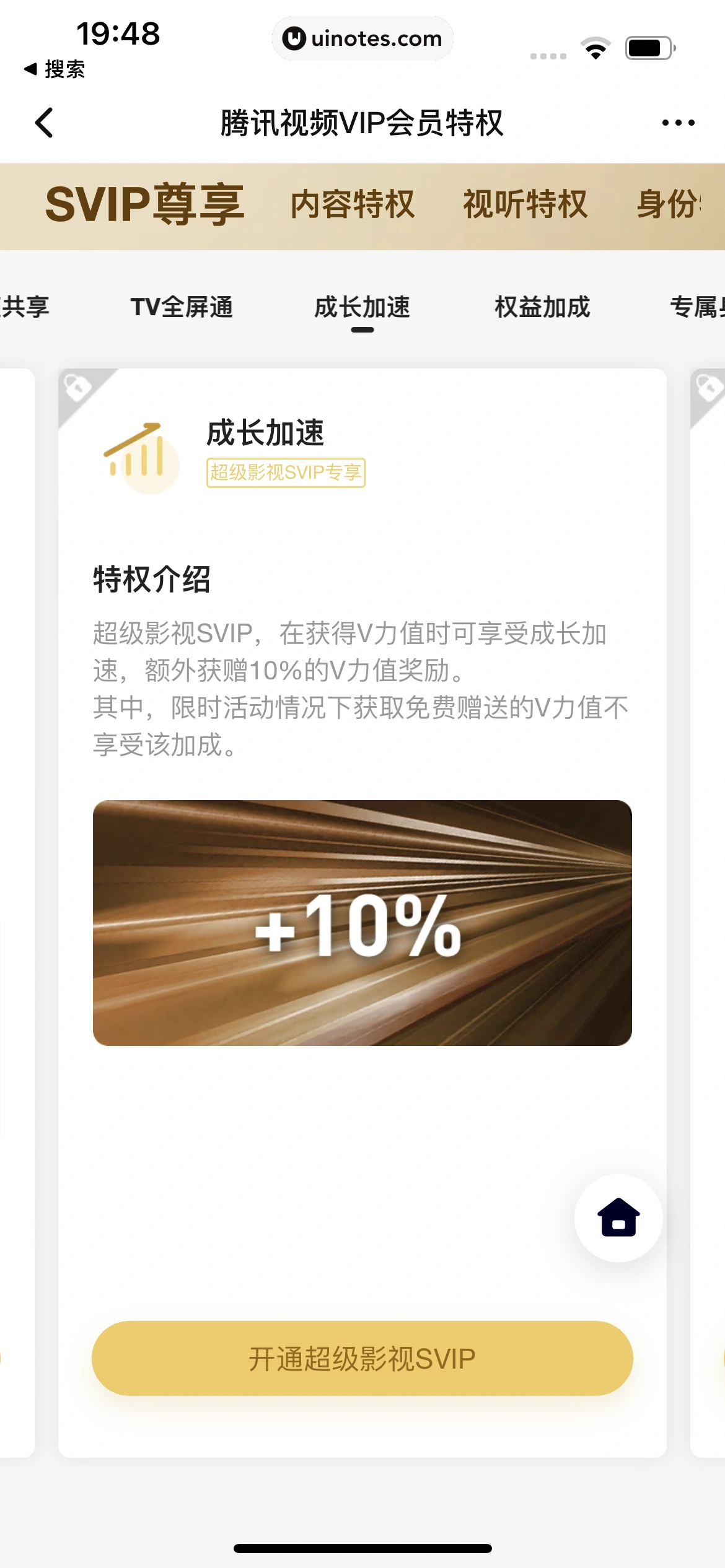
Task: Return to 搜索 app via status bar
Action: [x=55, y=69]
